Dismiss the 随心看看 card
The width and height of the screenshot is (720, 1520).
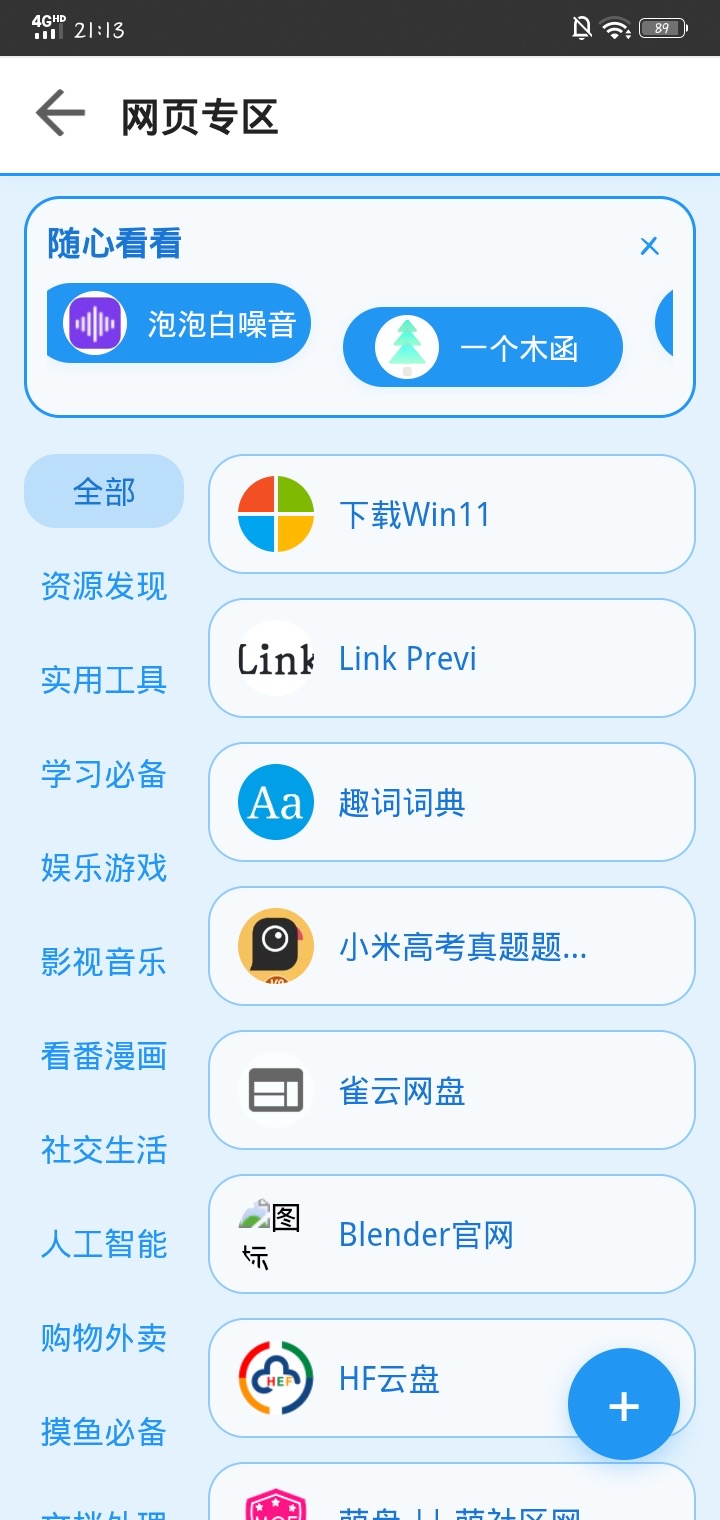[649, 246]
